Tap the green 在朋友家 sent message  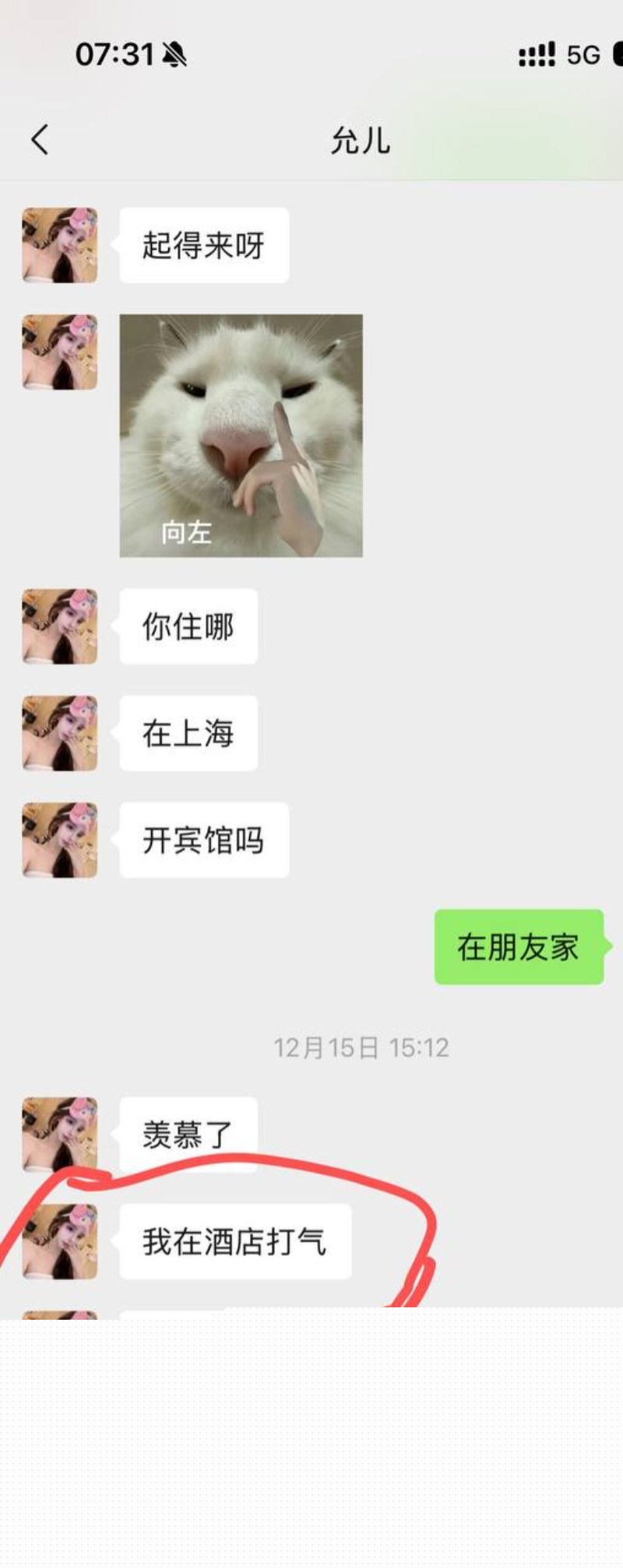coord(518,948)
